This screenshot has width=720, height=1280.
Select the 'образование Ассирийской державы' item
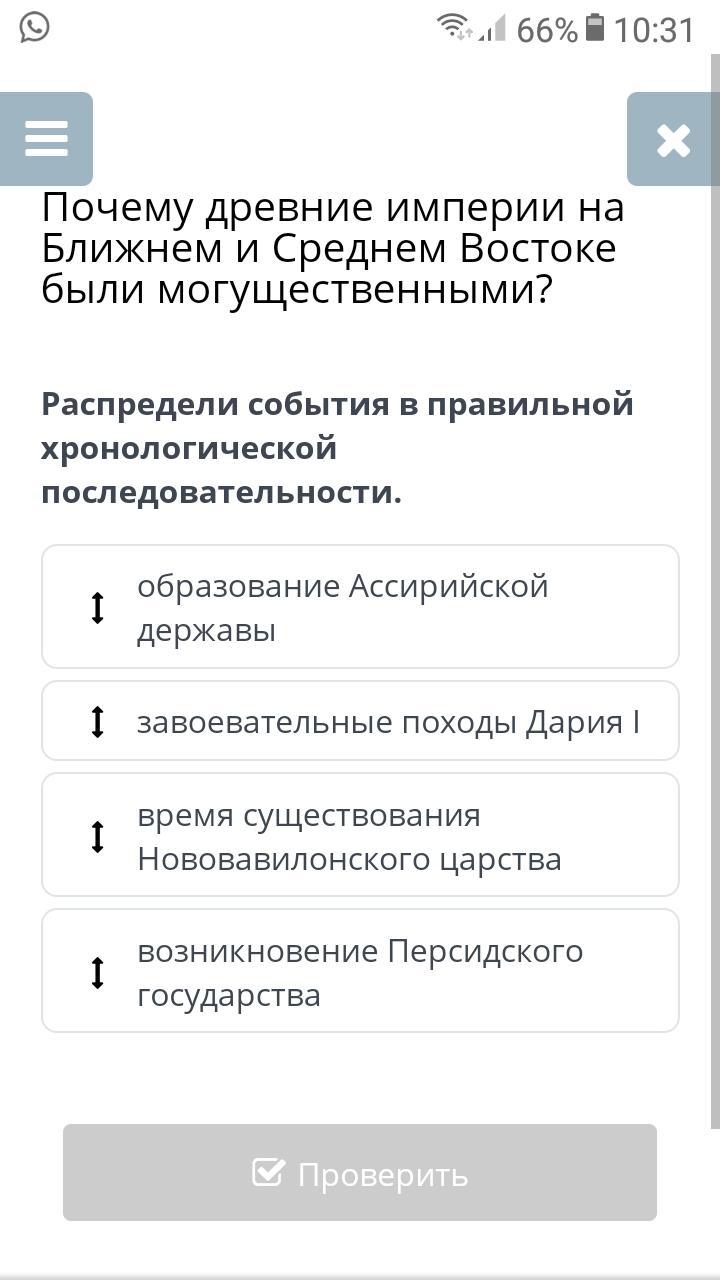360,607
